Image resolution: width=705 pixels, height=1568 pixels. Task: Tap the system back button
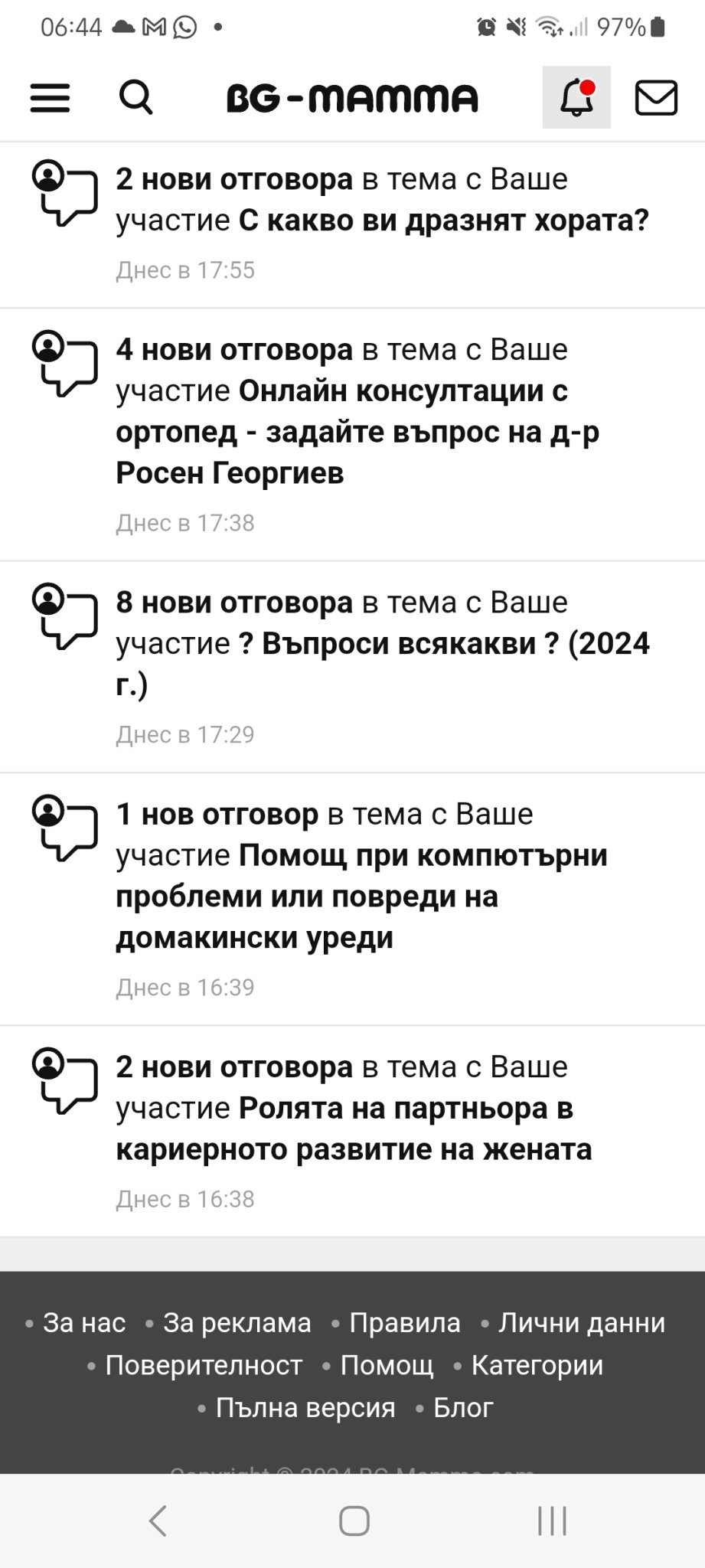(158, 1521)
